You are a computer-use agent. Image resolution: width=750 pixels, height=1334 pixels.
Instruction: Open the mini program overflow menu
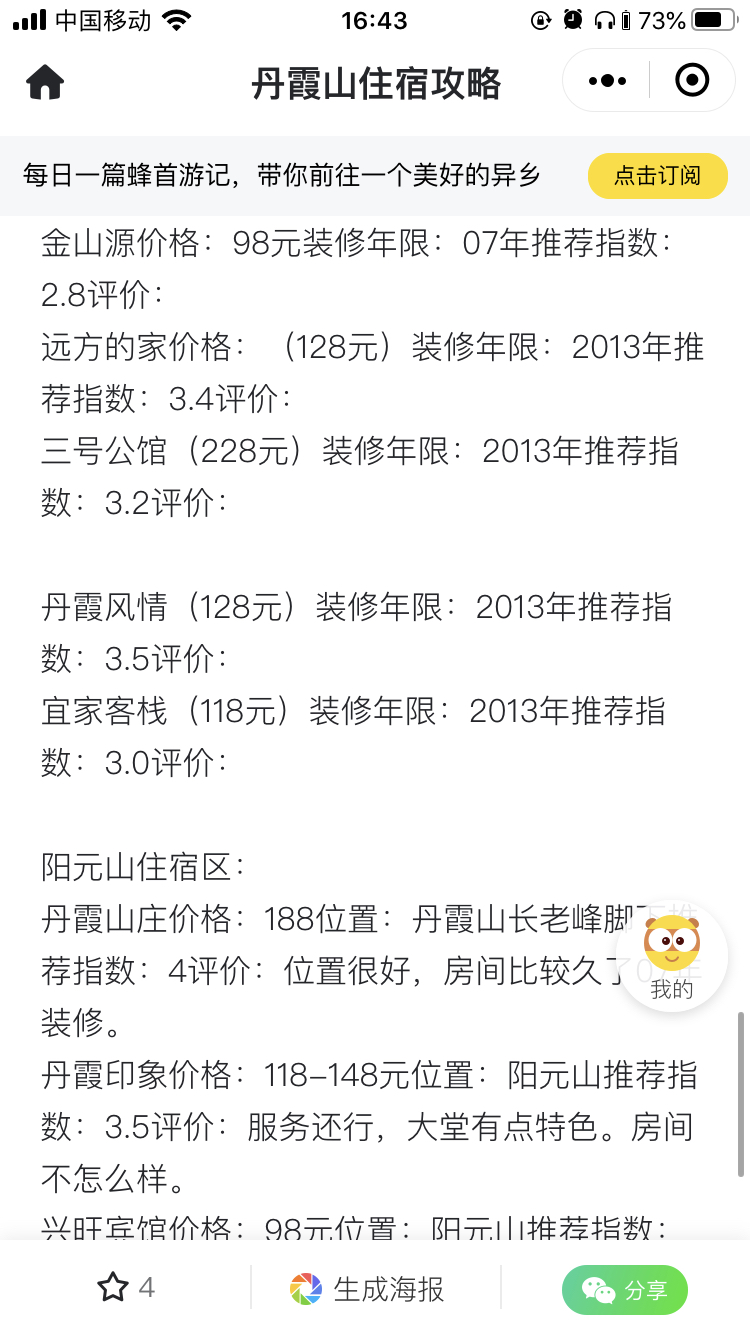click(607, 81)
